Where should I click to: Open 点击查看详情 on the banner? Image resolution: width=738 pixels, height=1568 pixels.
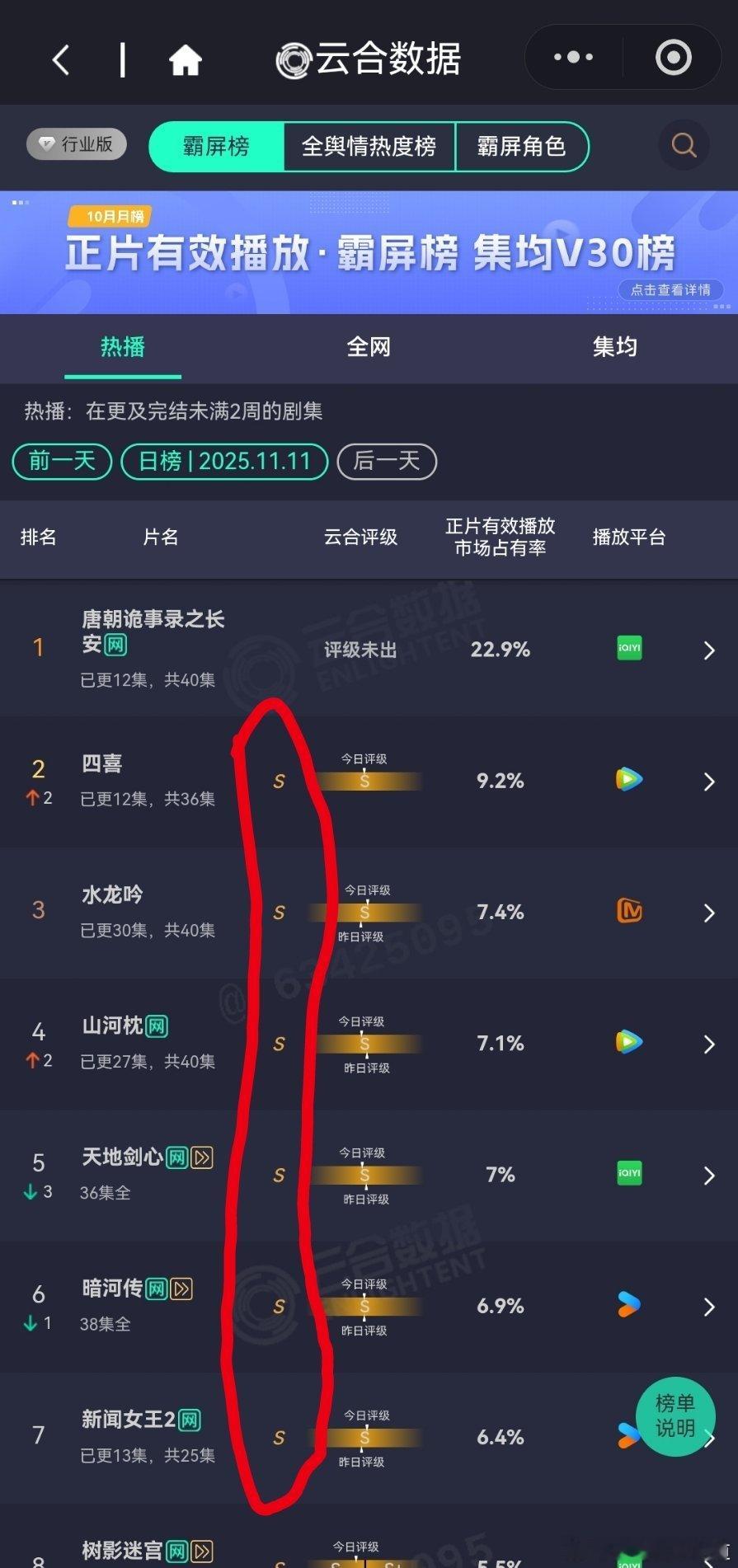670,290
